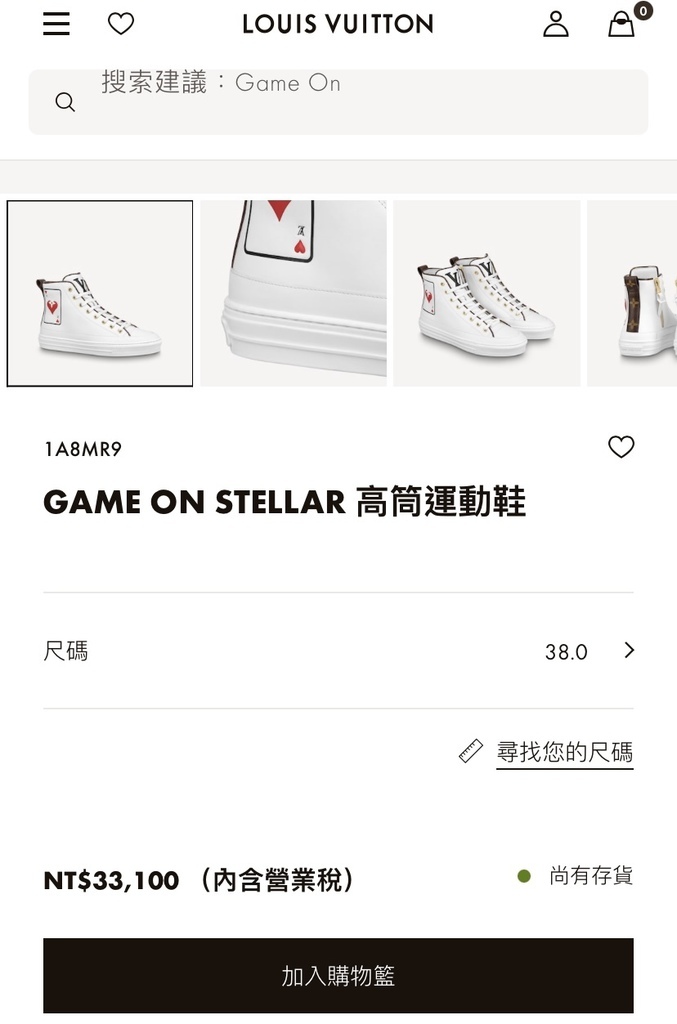Tap the Game On search field
677x1024 pixels.
coord(338,101)
